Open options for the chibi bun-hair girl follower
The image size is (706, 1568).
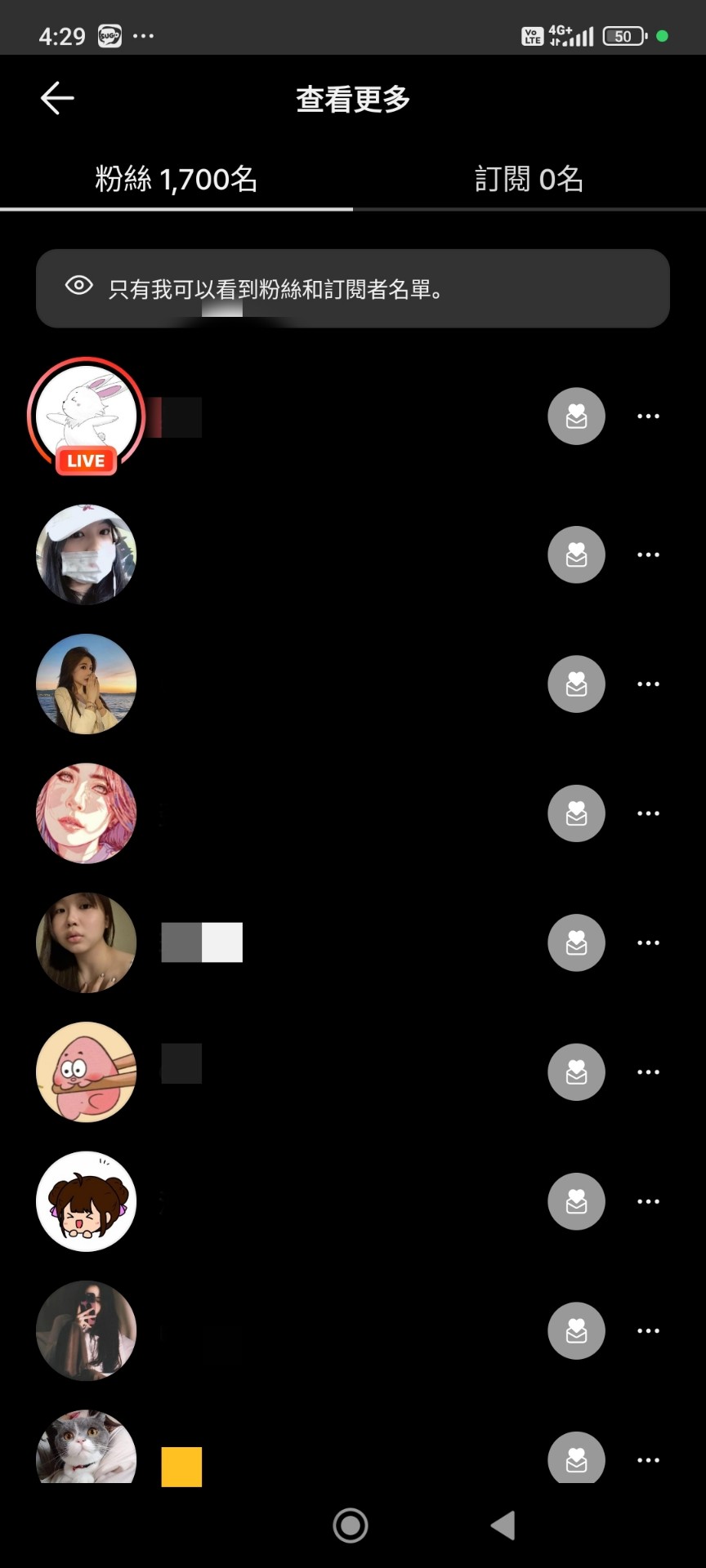[x=648, y=1201]
